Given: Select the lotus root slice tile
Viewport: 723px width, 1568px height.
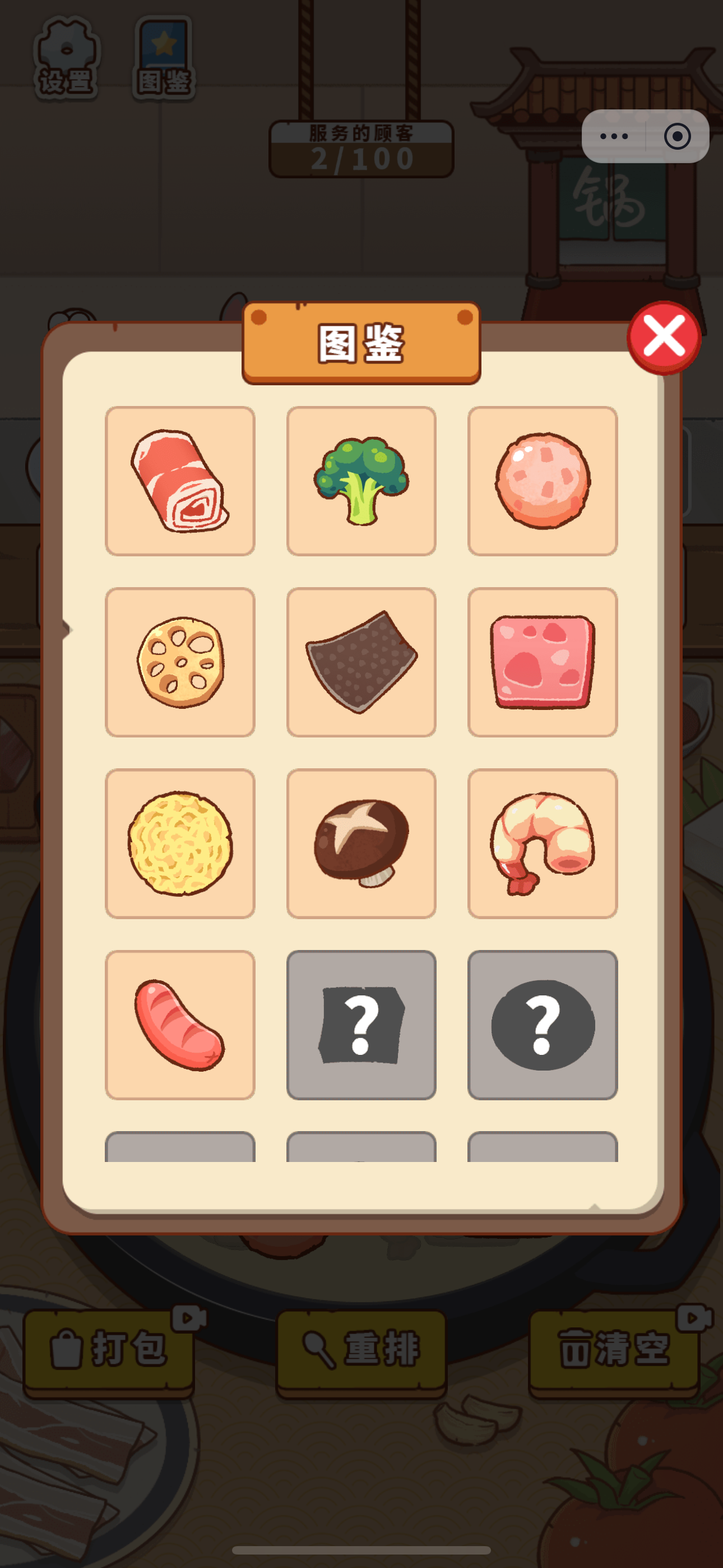Looking at the screenshot, I should tap(180, 662).
